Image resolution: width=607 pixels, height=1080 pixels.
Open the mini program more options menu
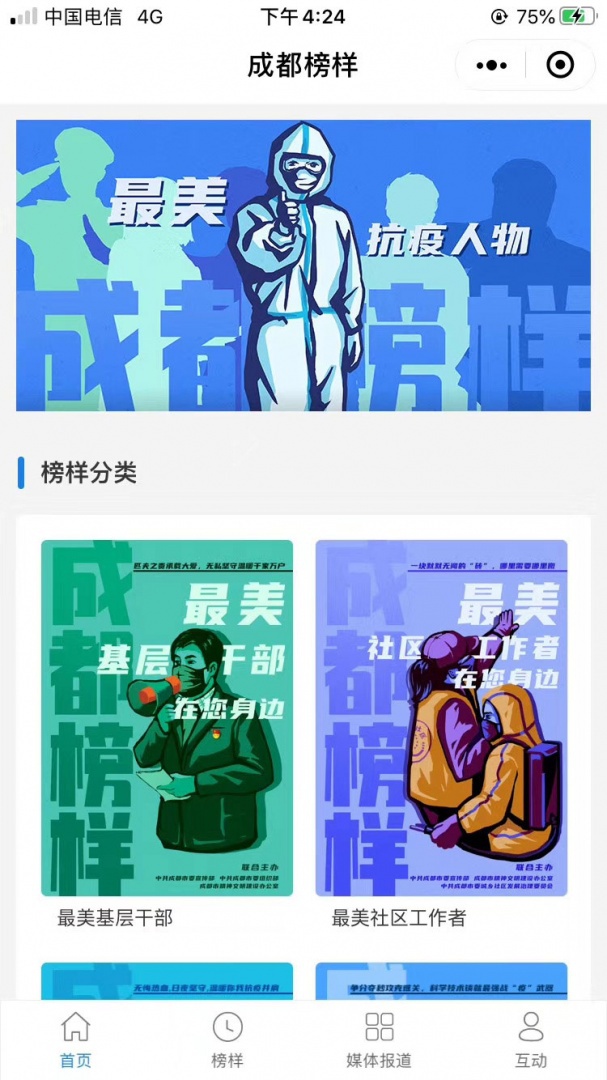[491, 66]
